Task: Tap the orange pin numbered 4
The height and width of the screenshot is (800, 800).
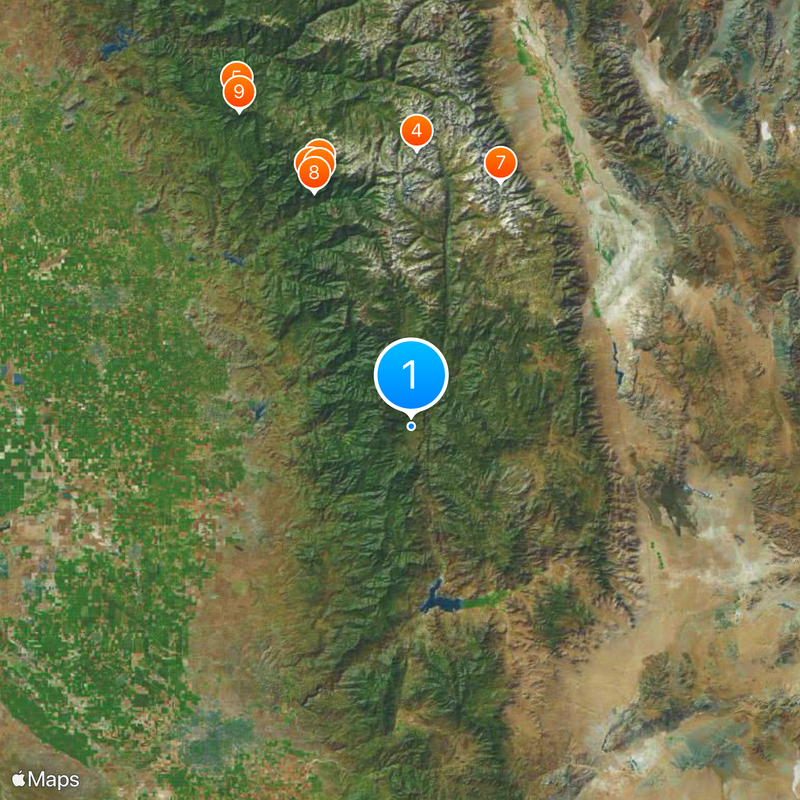Action: tap(416, 130)
